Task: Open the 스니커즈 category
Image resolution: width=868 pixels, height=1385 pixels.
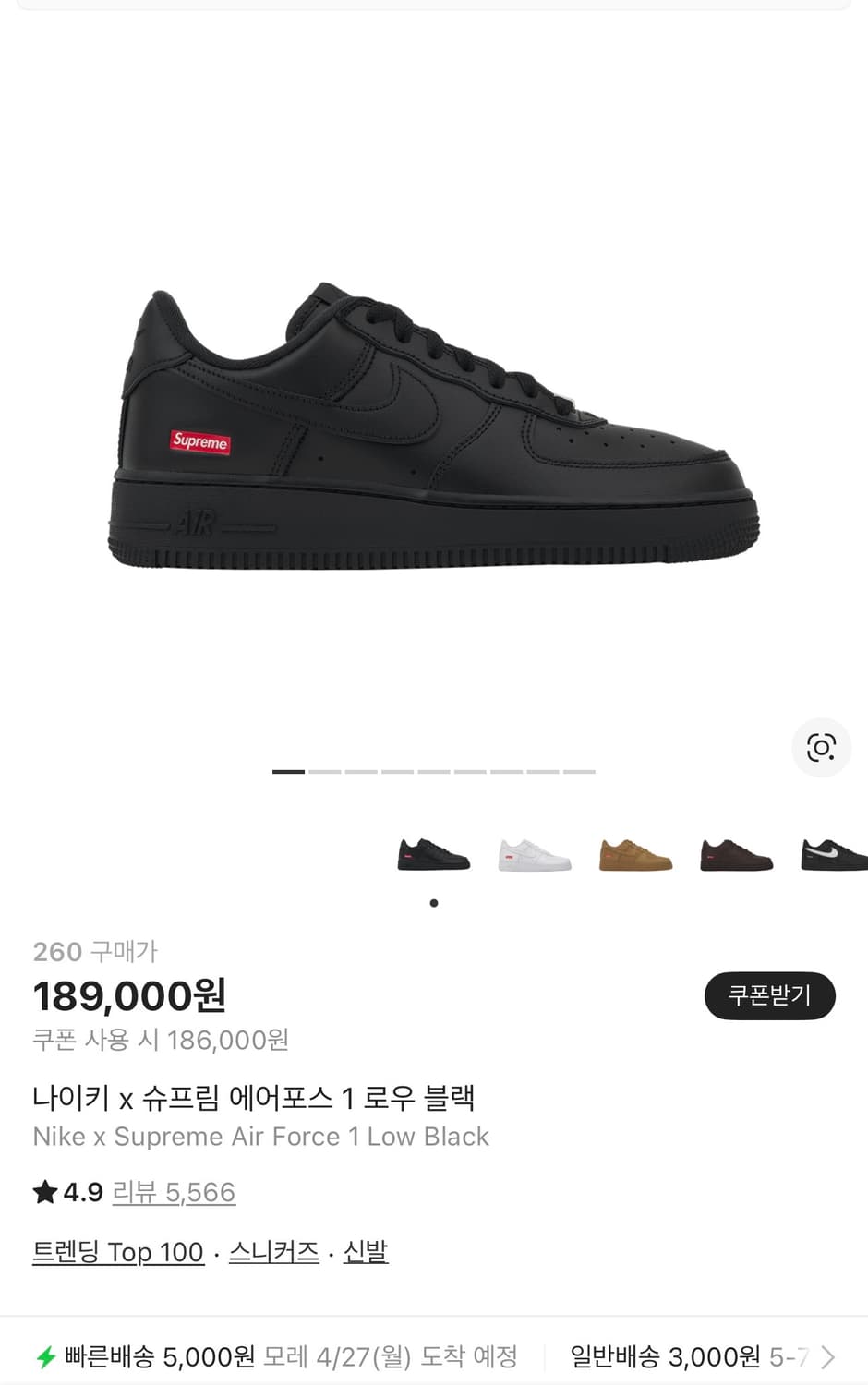Action: point(272,1252)
